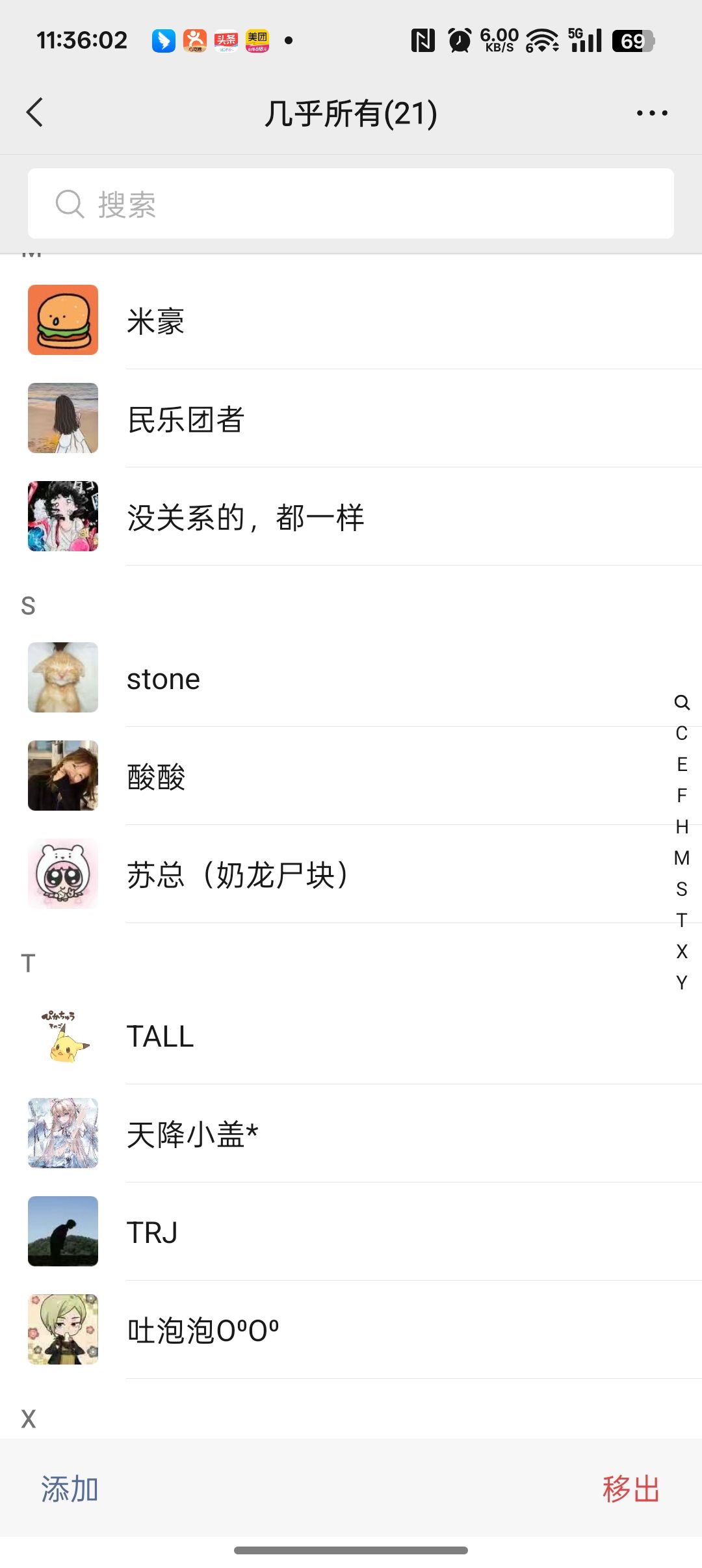
Task: Go back from the 几乎所有 list
Action: coord(35,112)
